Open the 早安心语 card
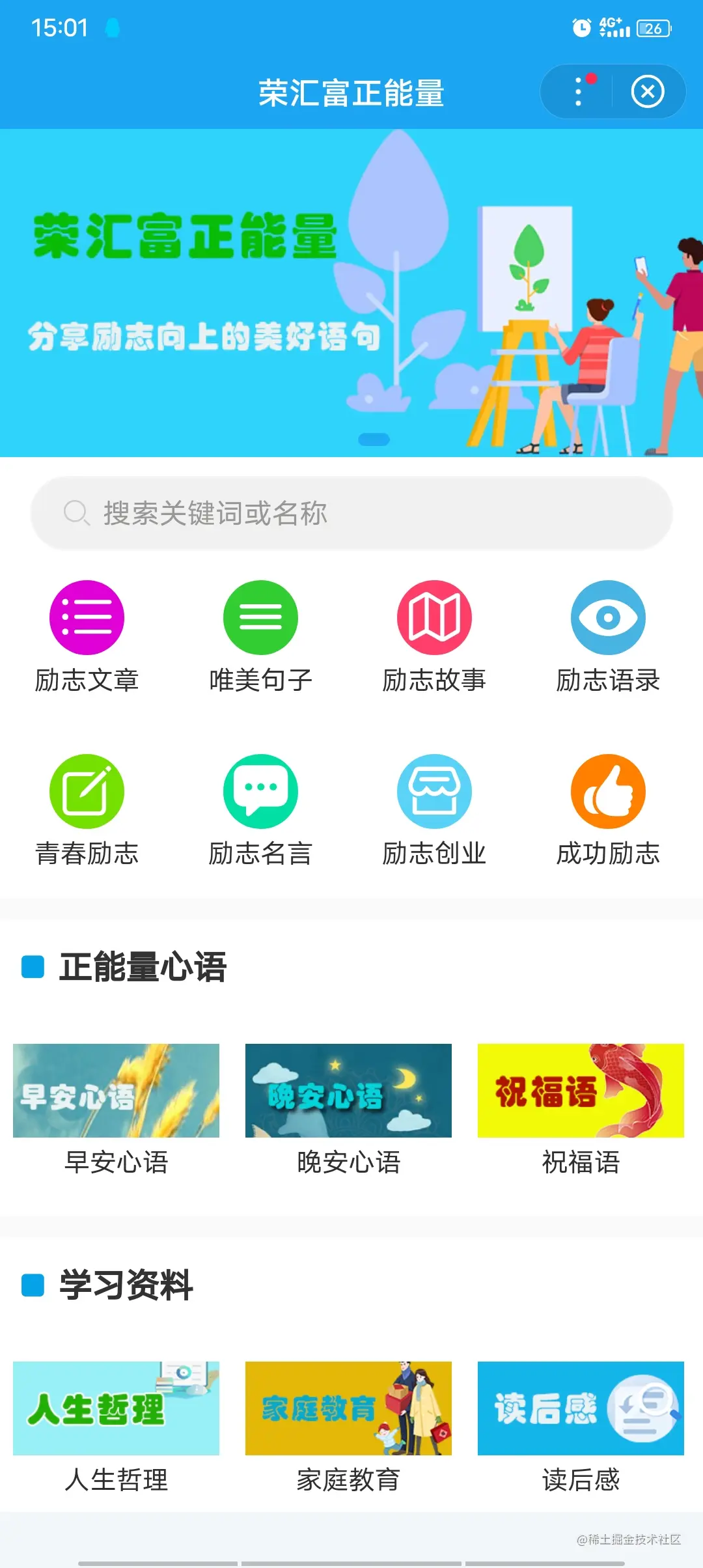This screenshot has height=1568, width=703. point(116,1089)
